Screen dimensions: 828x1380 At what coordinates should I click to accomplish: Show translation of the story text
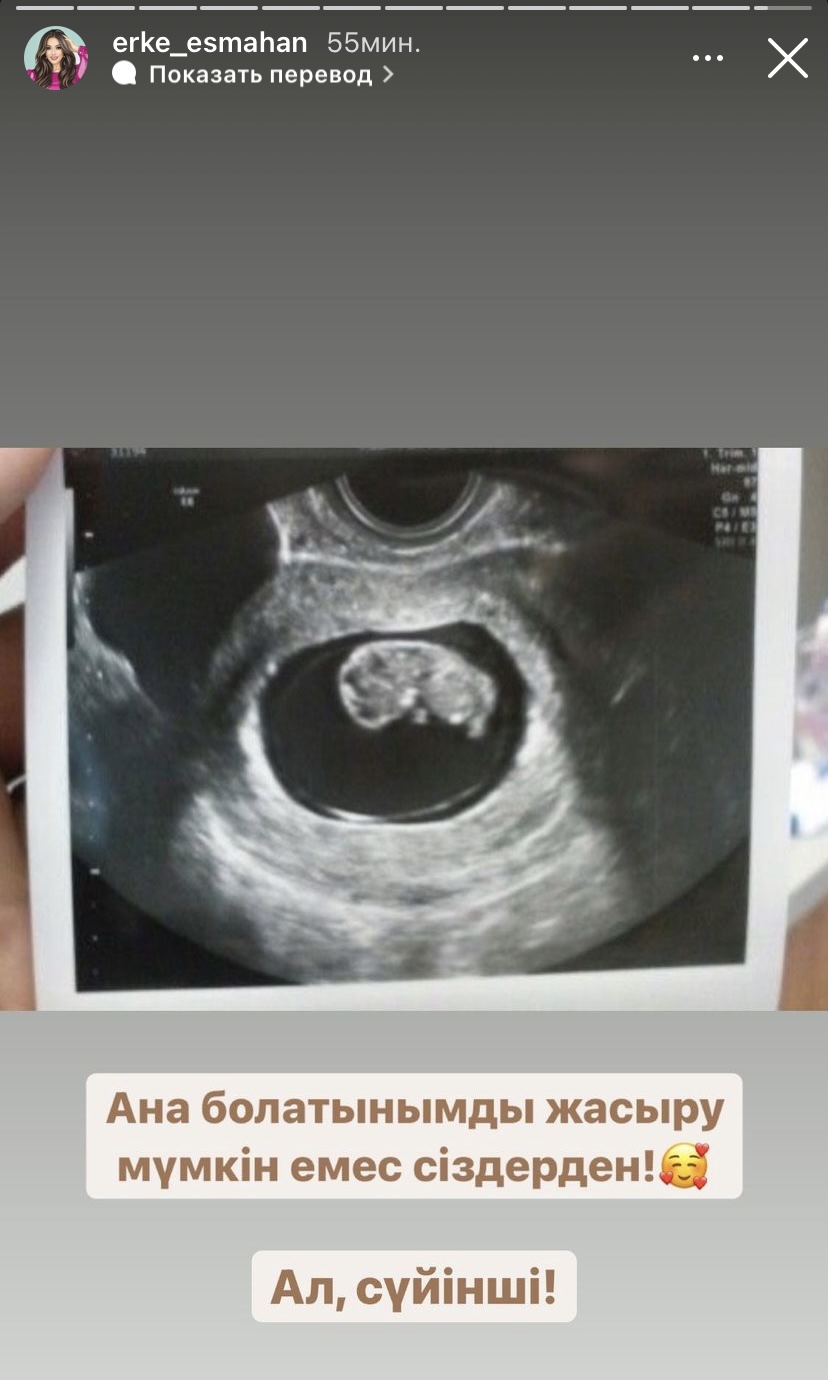point(260,75)
